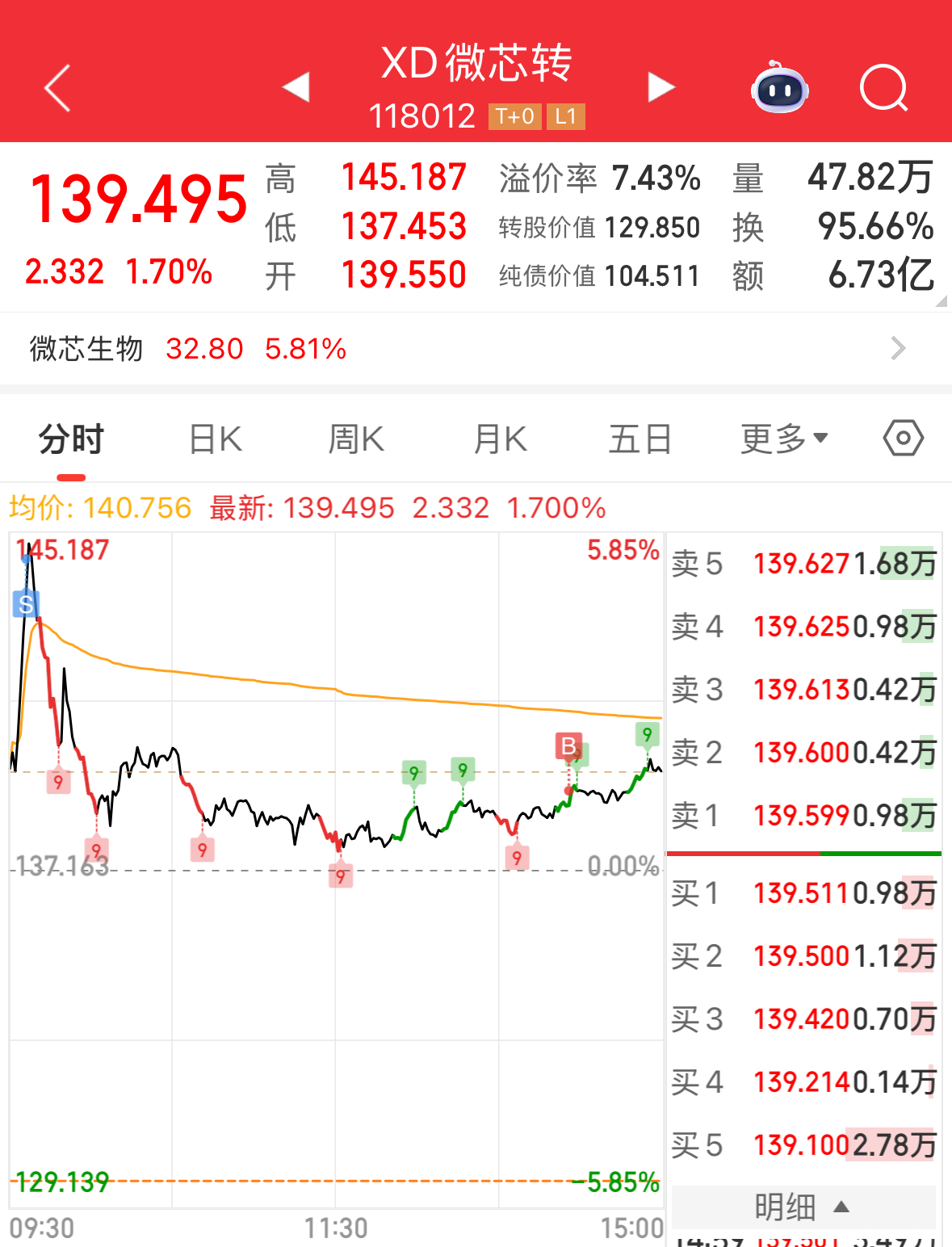The width and height of the screenshot is (952, 1247).
Task: Open the robot assistant
Action: [x=779, y=88]
